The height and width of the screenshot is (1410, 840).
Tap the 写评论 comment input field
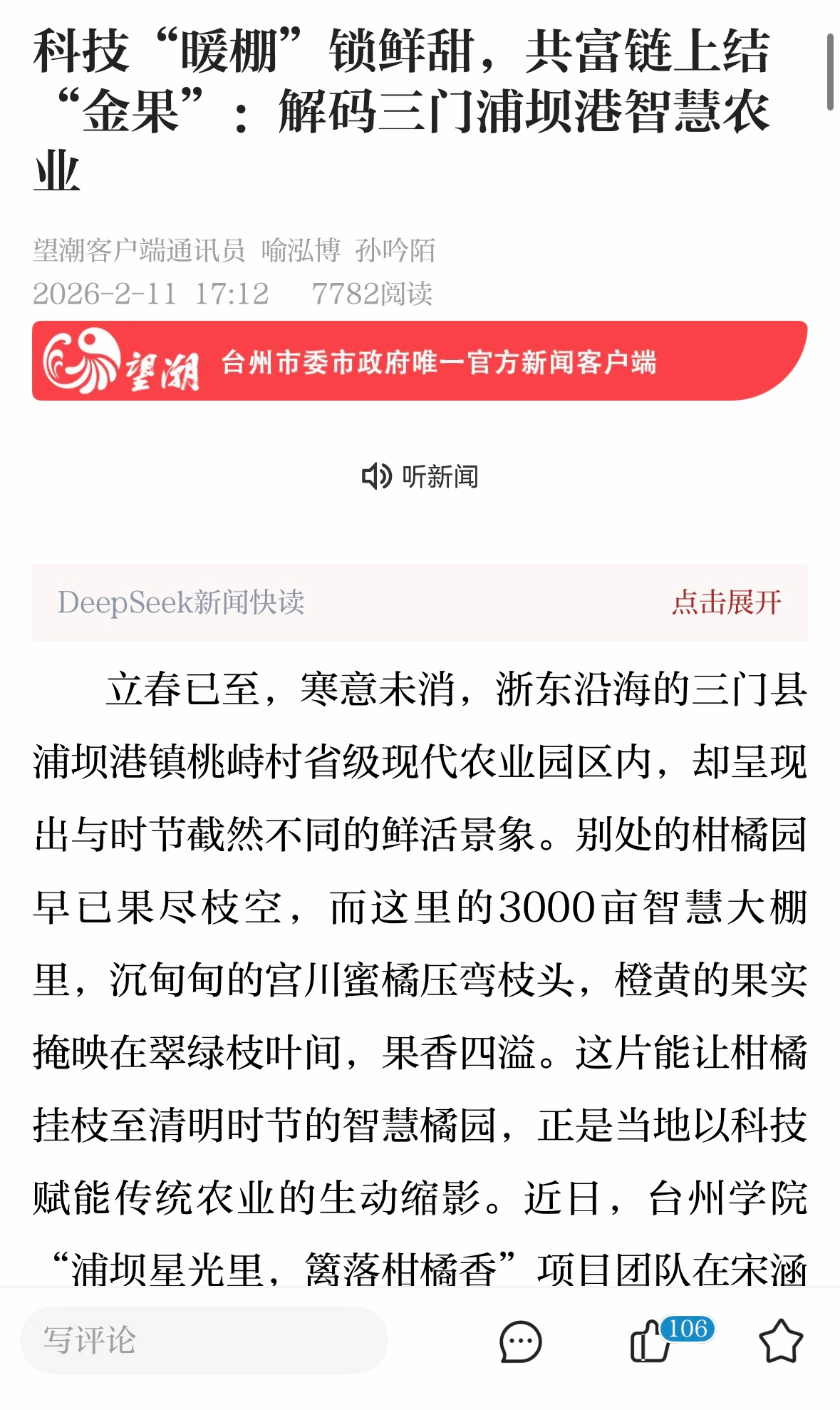point(204,1340)
